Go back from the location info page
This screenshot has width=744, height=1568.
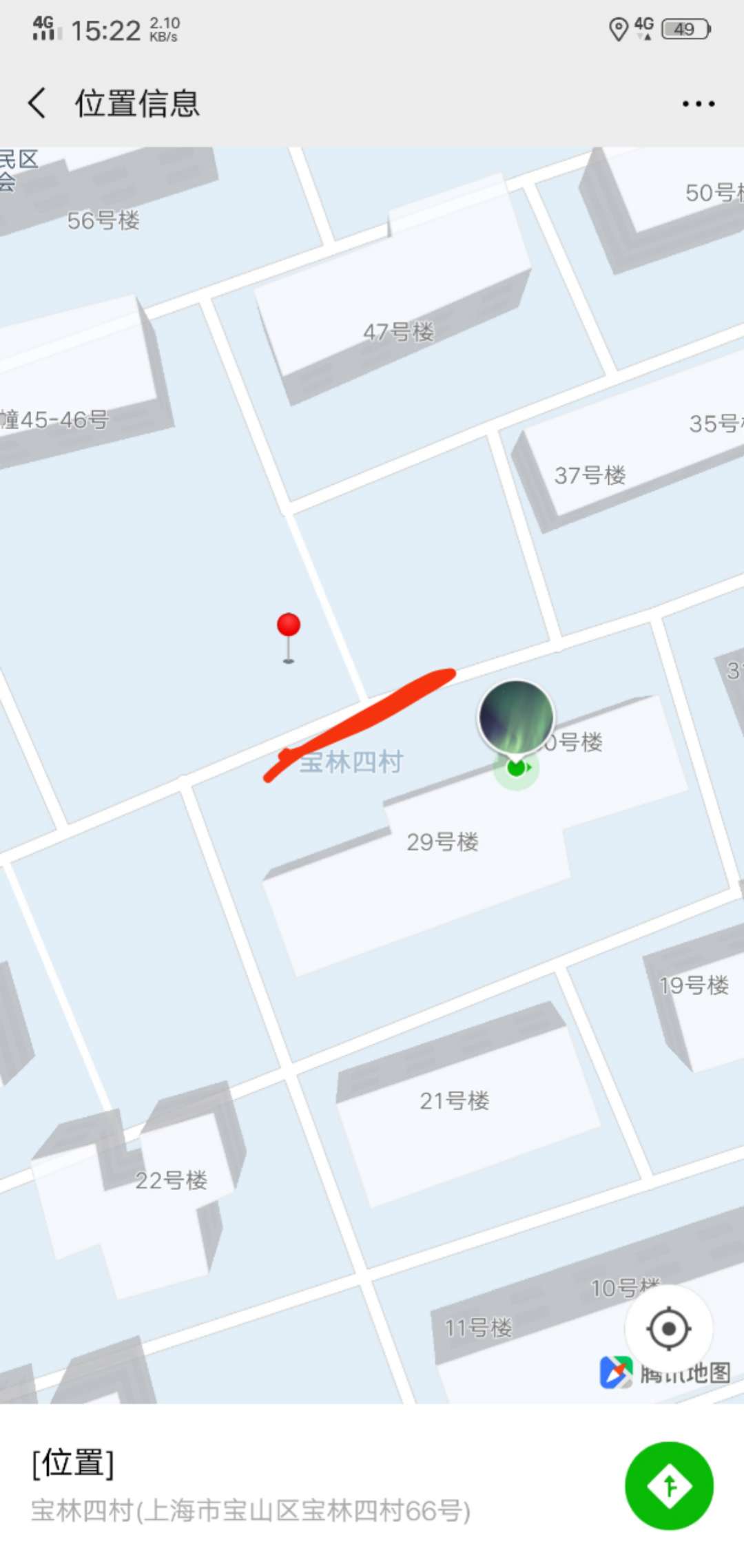37,103
